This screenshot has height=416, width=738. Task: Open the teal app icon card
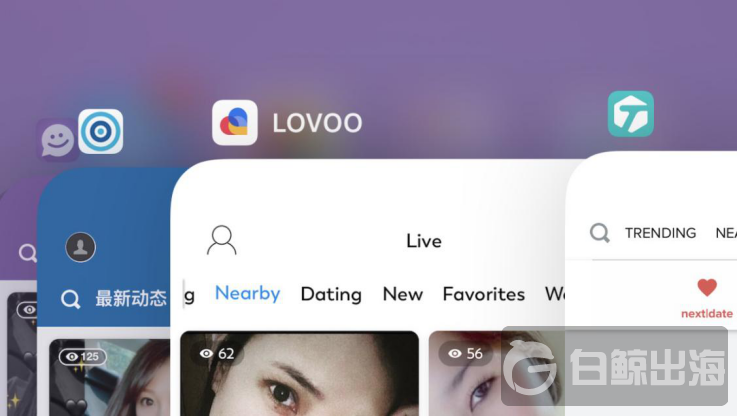point(631,114)
